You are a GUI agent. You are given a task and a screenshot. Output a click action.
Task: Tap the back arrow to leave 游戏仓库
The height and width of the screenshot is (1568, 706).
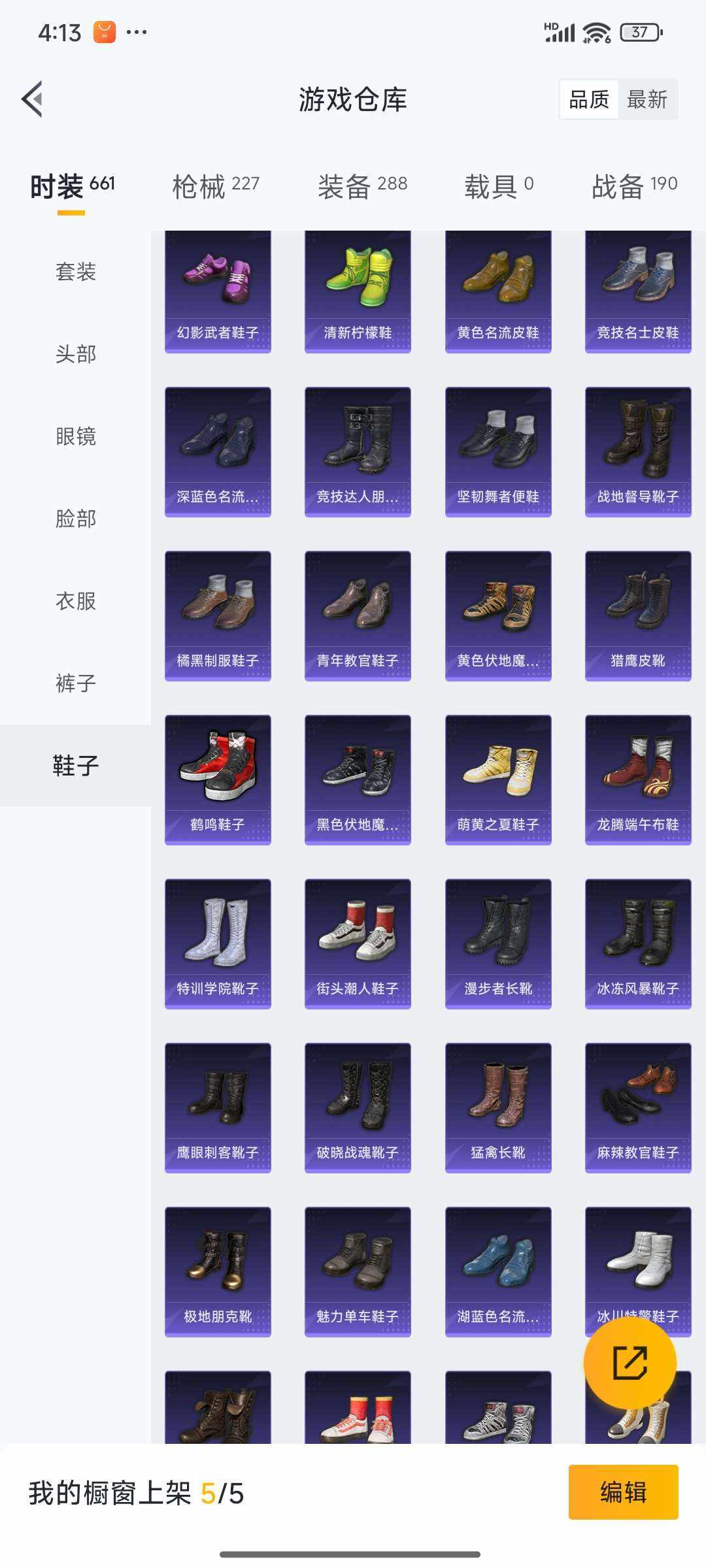coord(32,99)
